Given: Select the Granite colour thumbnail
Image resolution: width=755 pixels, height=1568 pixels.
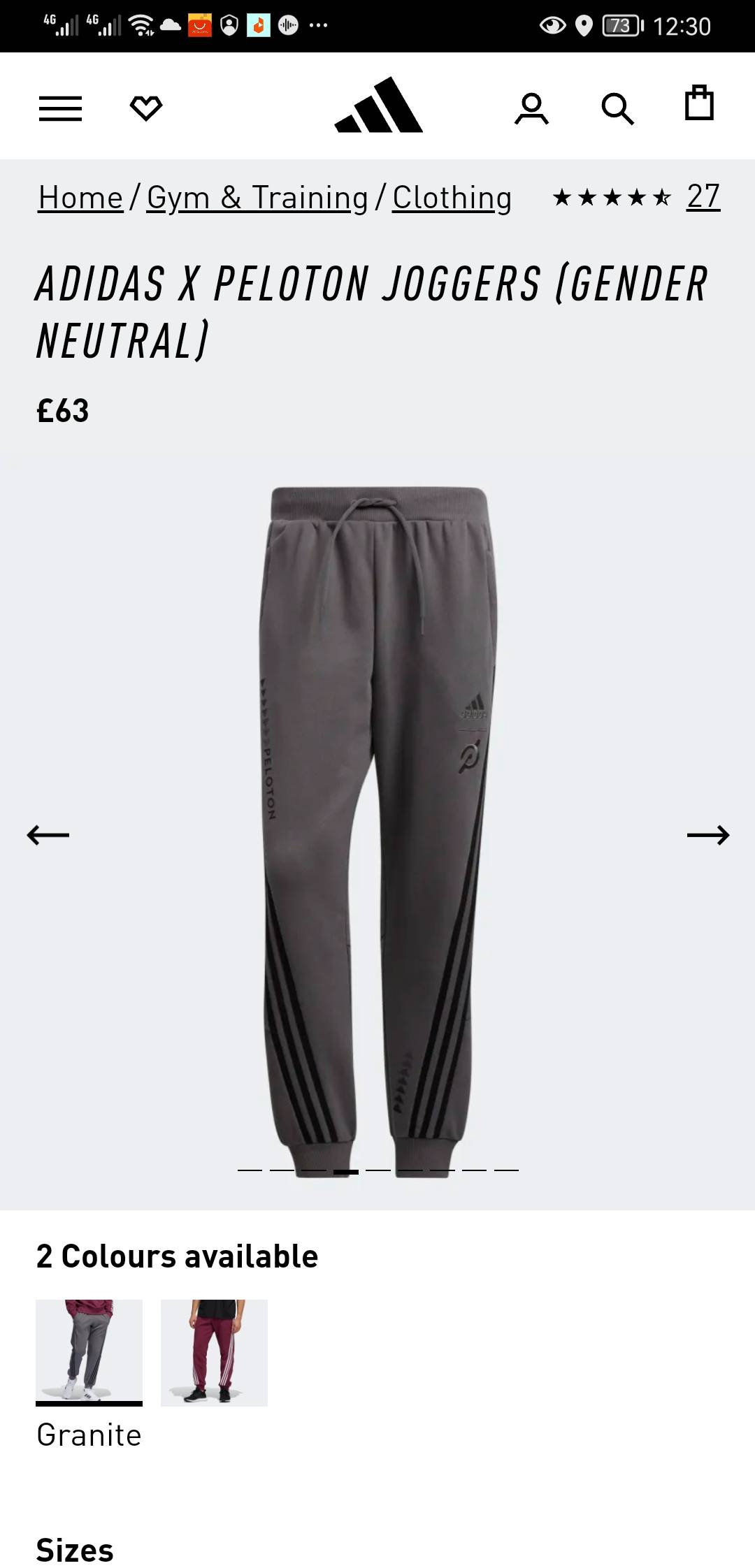Looking at the screenshot, I should coord(89,1353).
